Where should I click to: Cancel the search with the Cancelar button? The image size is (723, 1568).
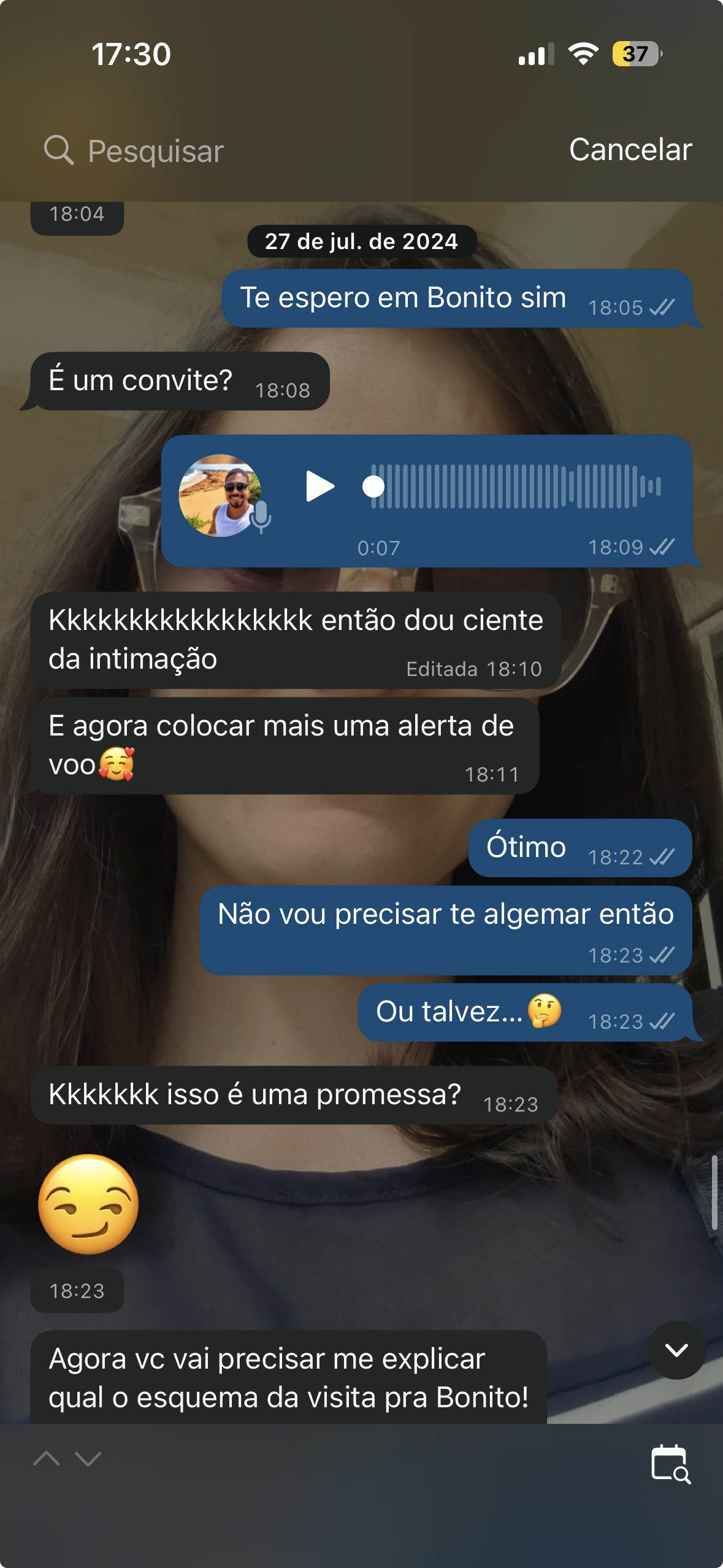pyautogui.click(x=630, y=150)
